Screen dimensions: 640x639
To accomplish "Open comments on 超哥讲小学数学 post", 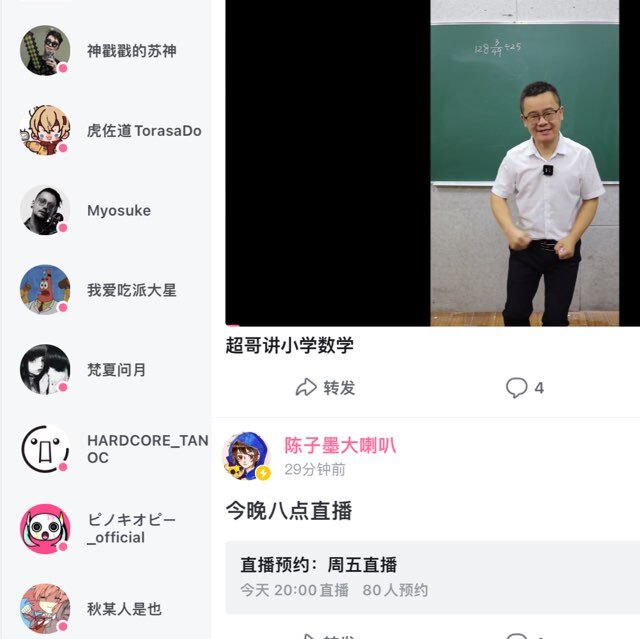I will (525, 388).
